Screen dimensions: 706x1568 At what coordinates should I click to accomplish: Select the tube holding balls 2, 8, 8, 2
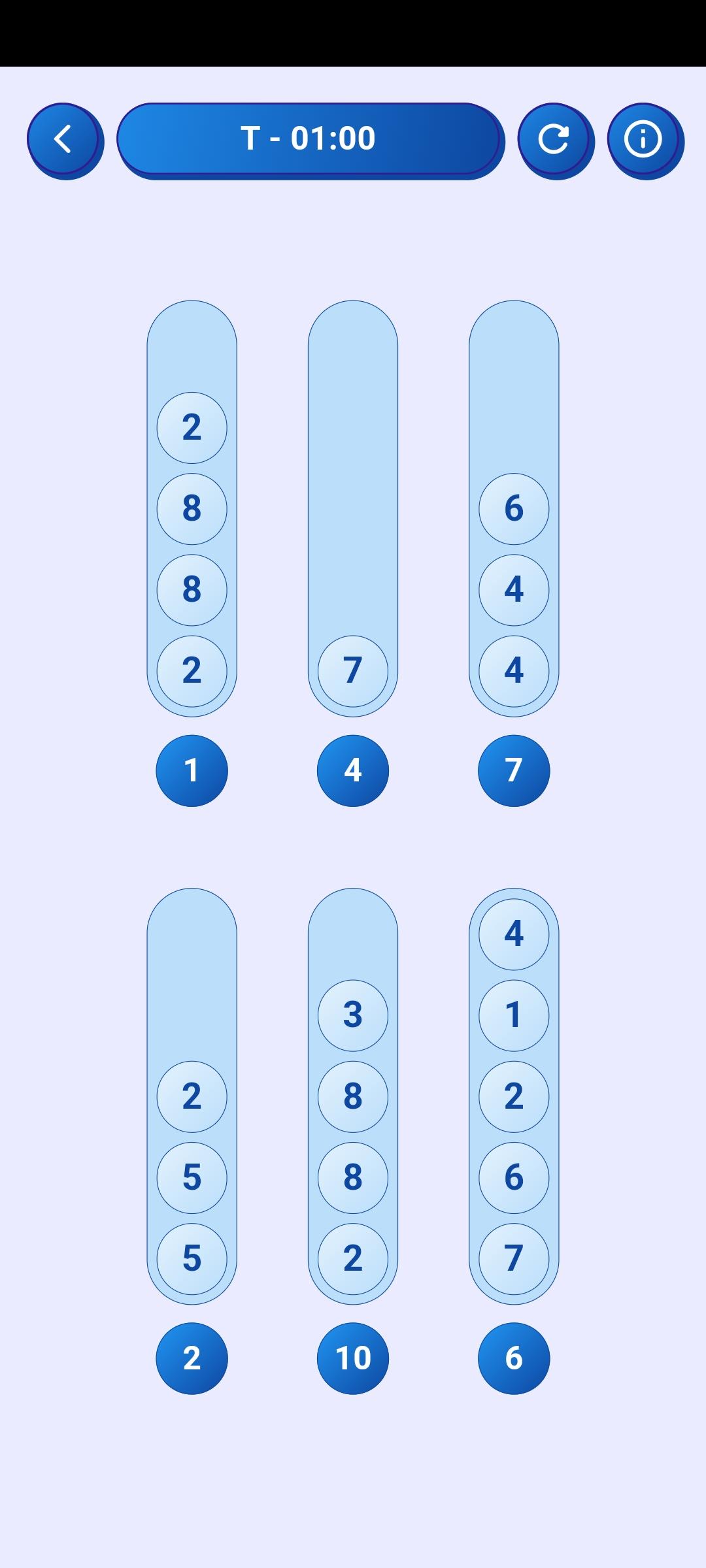(x=192, y=510)
